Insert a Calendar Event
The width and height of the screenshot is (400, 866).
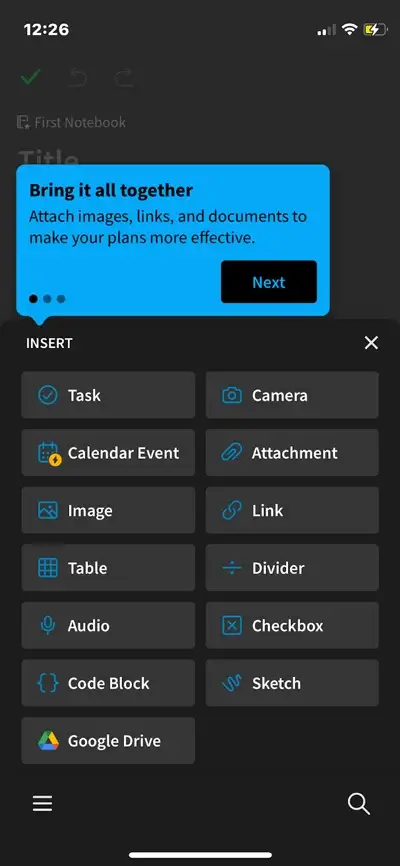pos(108,453)
